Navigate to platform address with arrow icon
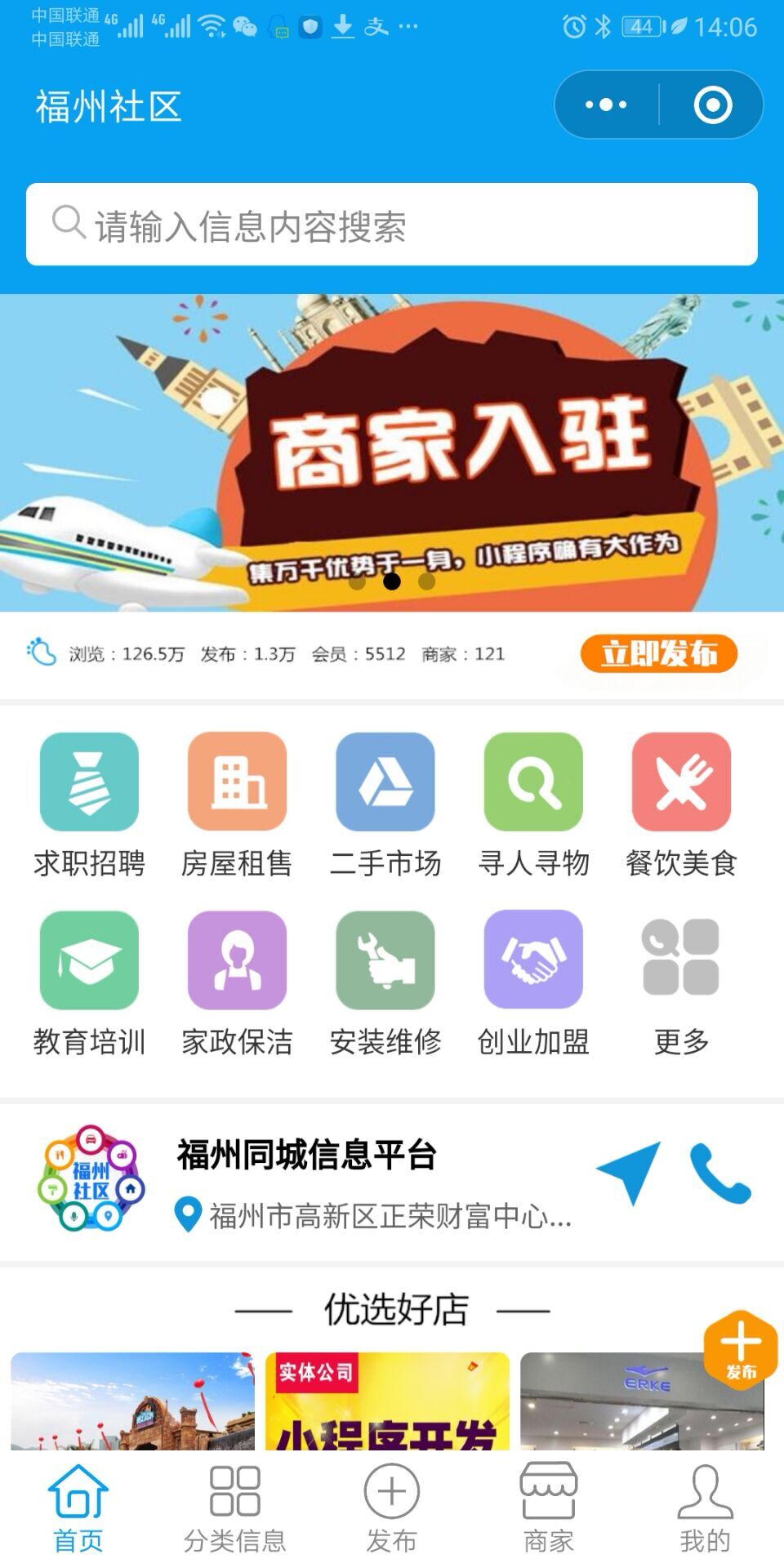 (x=630, y=1173)
